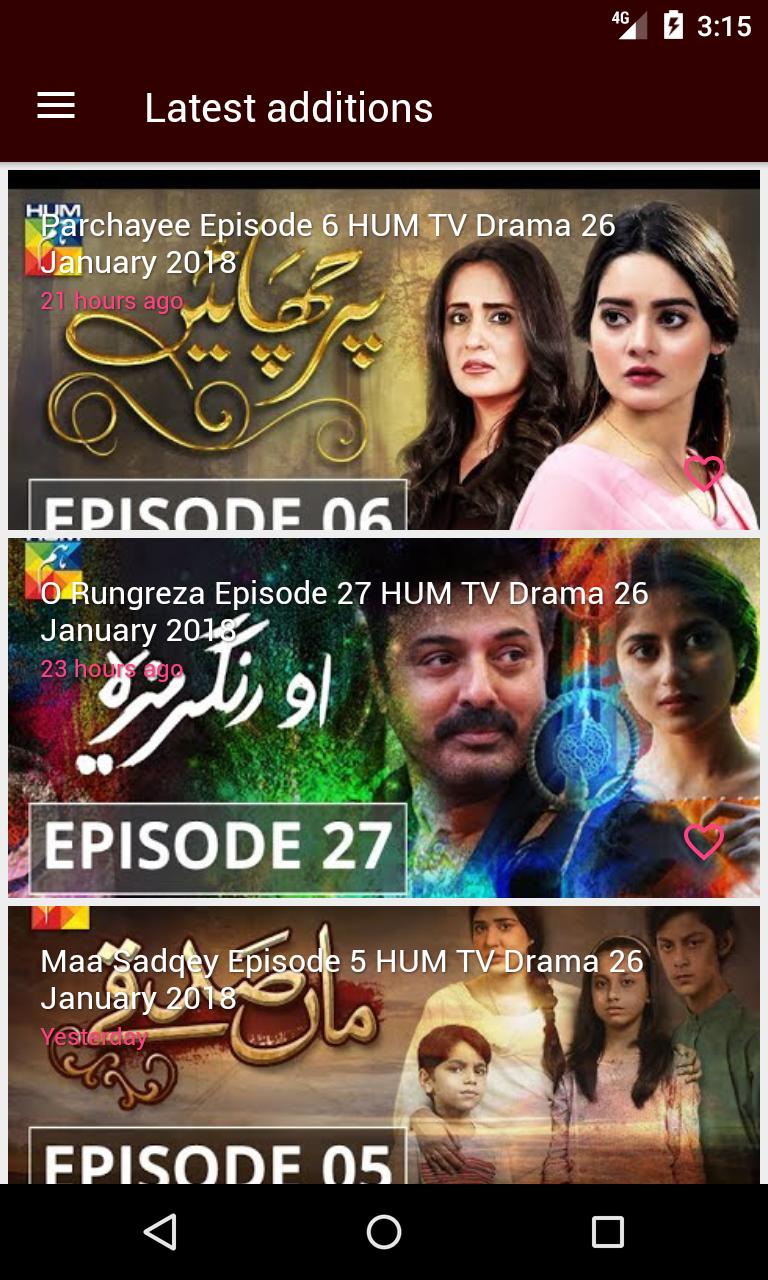Open the hamburger navigation drawer menu
Screen dimensions: 768x1280
point(56,106)
